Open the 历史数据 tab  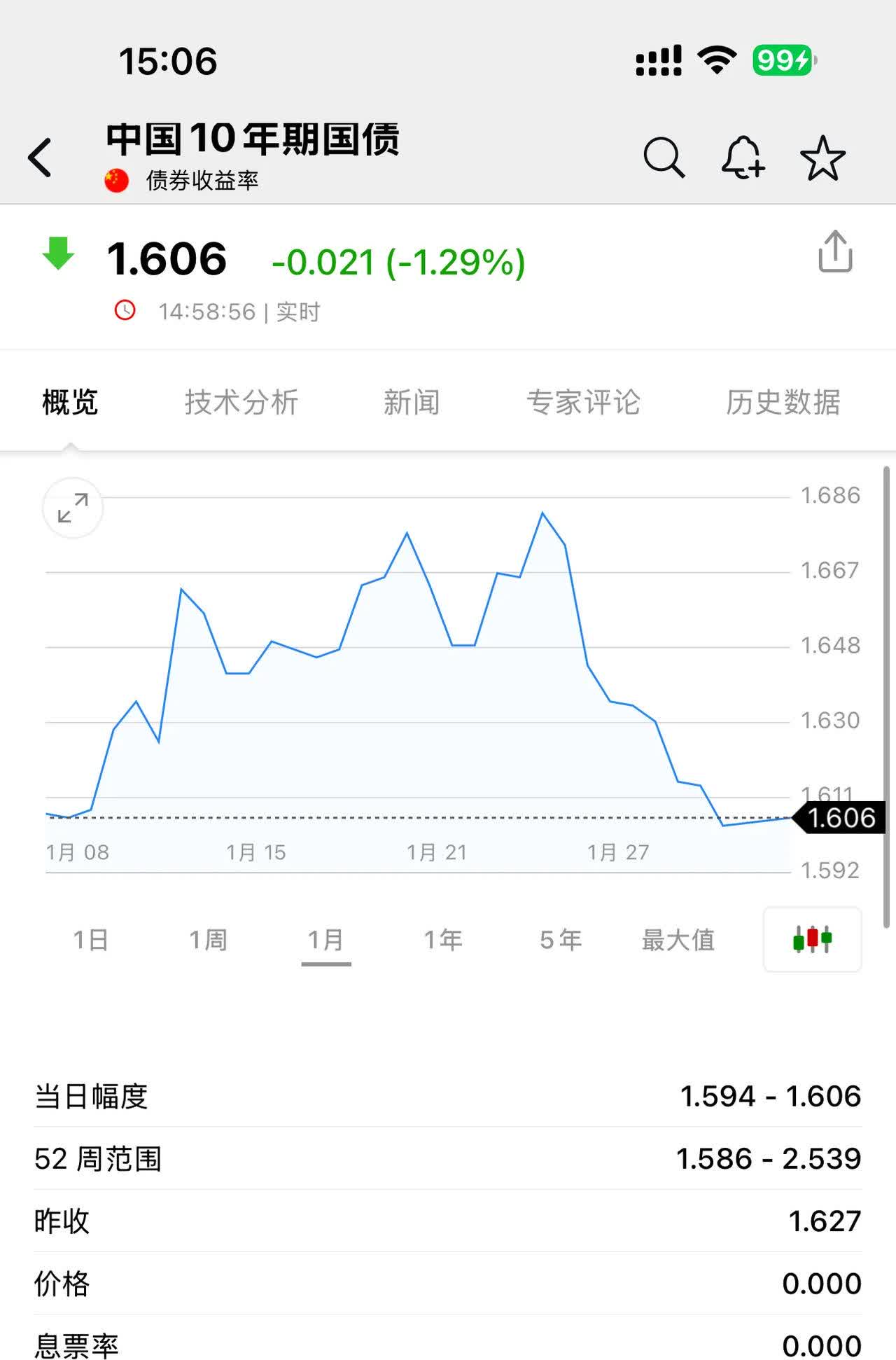pos(783,403)
